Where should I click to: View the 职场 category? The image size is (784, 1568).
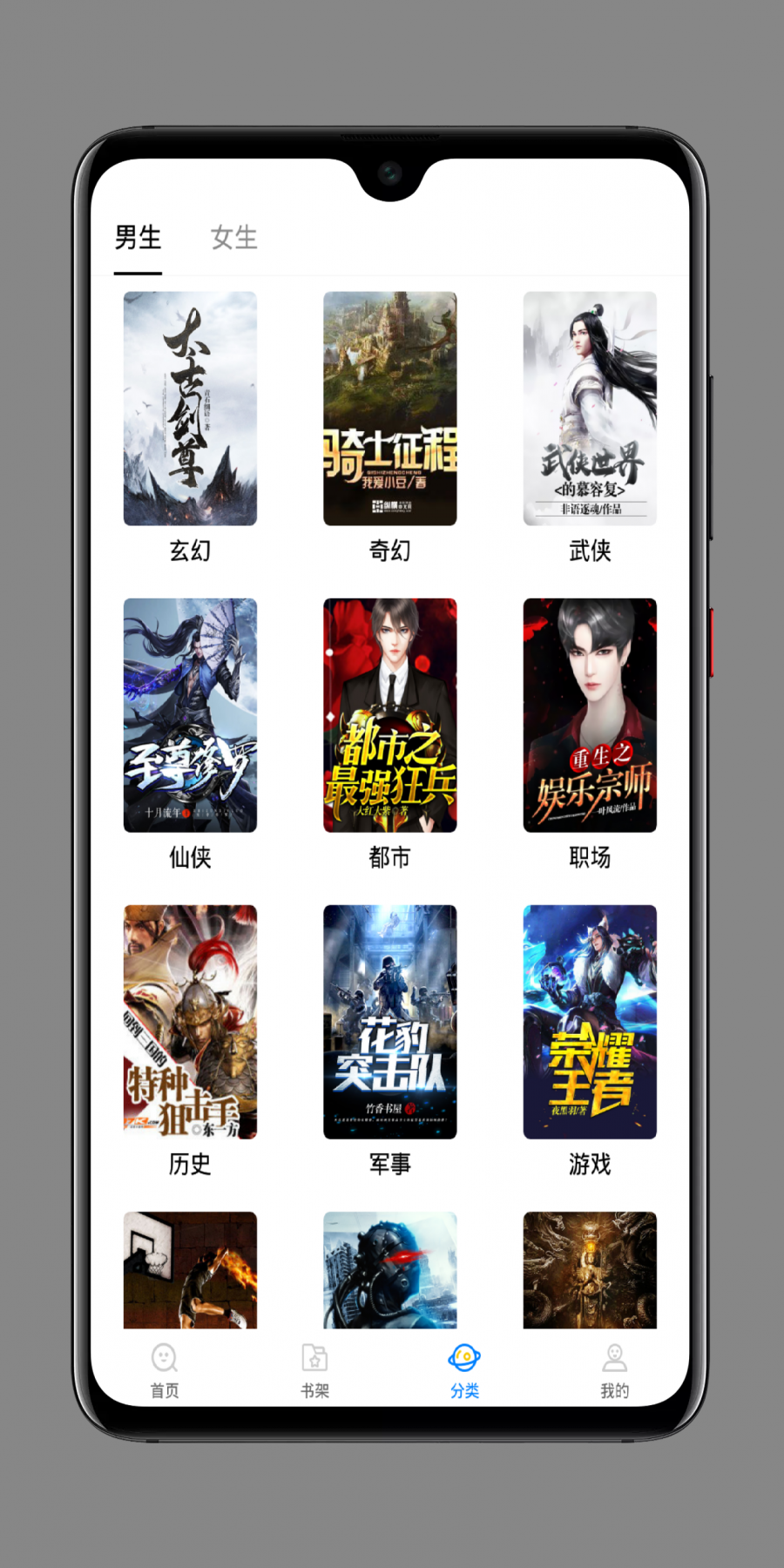590,716
